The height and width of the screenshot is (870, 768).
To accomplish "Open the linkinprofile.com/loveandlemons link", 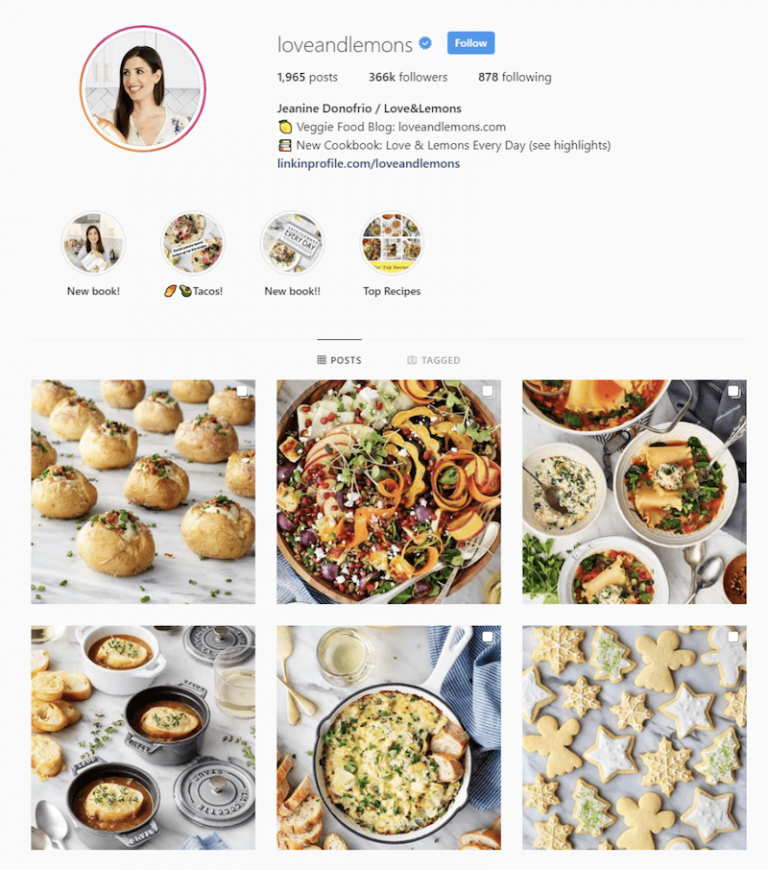I will click(x=368, y=163).
